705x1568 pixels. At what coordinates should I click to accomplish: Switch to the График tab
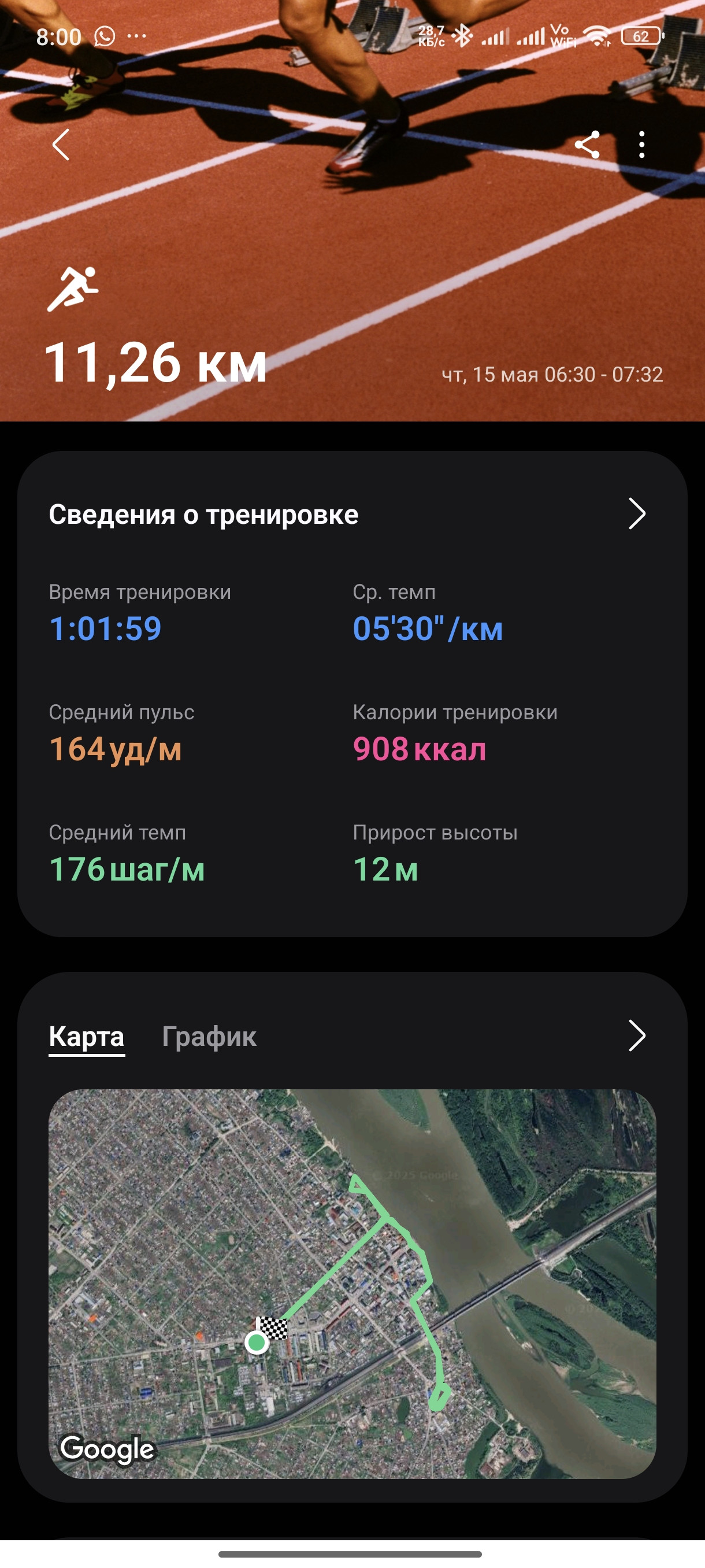[209, 1036]
